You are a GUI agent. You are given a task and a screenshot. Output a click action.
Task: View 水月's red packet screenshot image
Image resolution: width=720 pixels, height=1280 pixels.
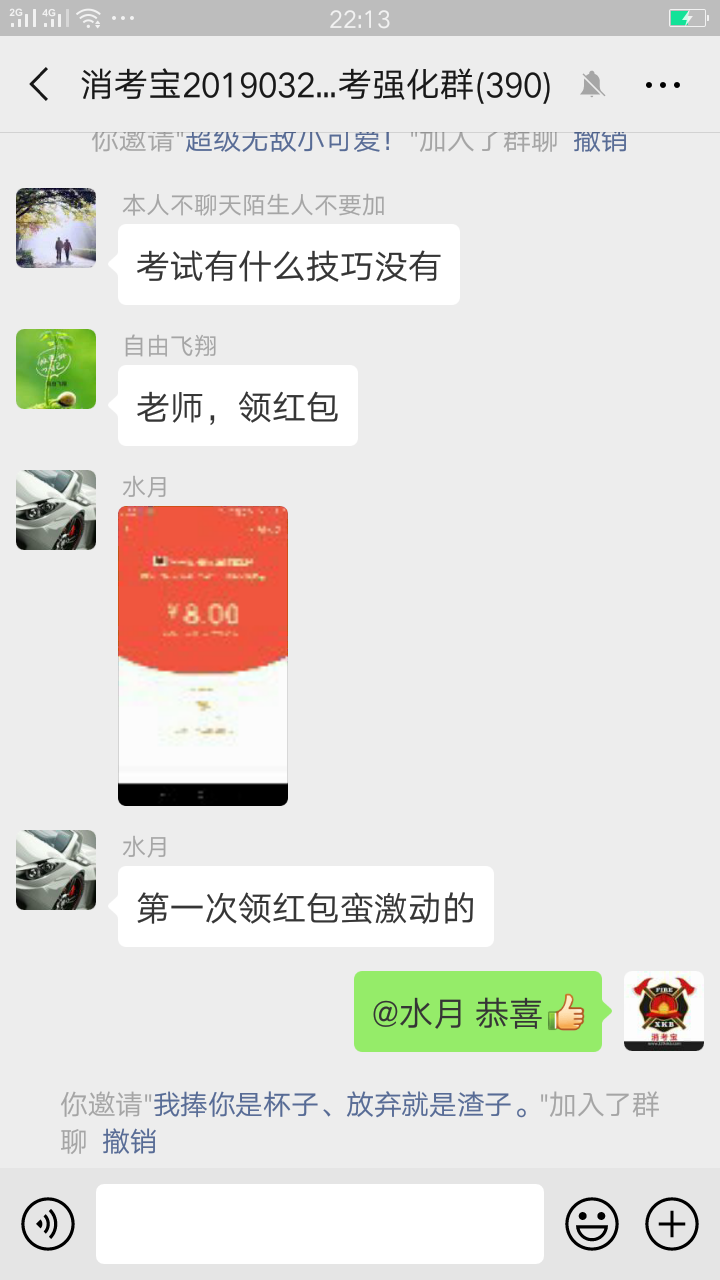click(x=203, y=655)
